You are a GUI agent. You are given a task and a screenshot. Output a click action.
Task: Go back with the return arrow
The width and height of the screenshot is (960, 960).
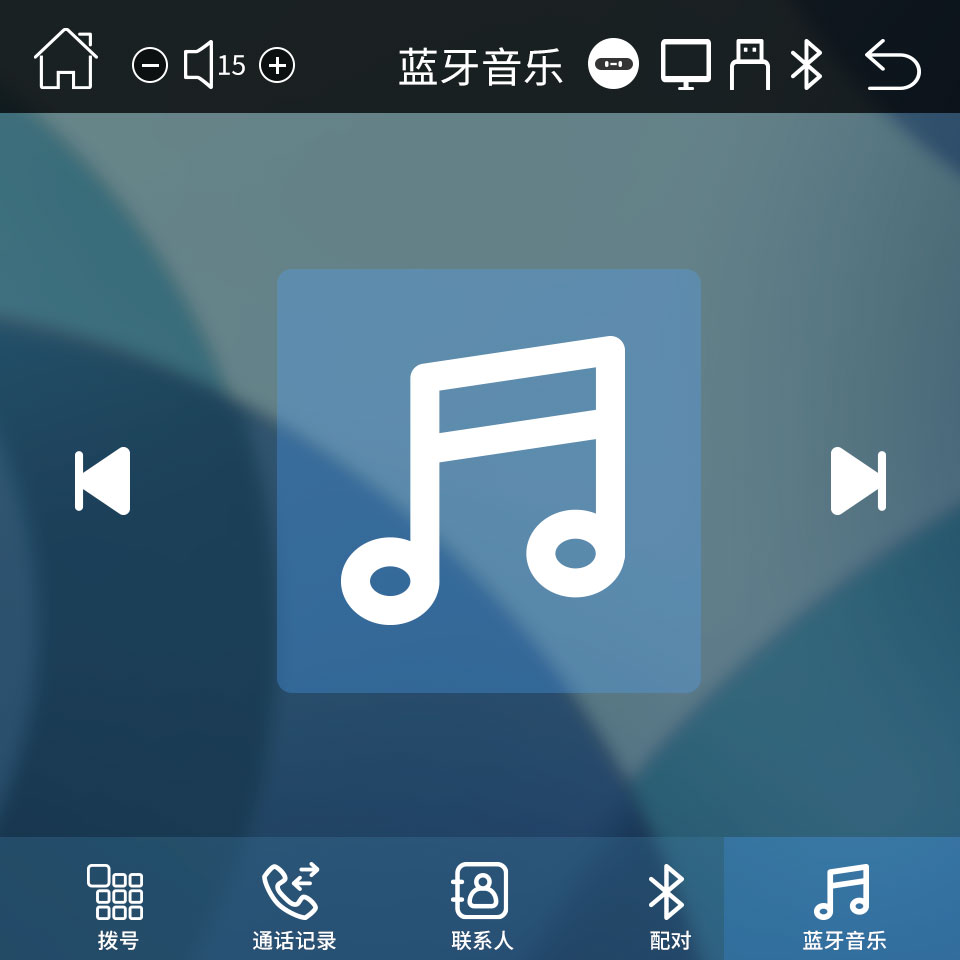pyautogui.click(x=892, y=65)
